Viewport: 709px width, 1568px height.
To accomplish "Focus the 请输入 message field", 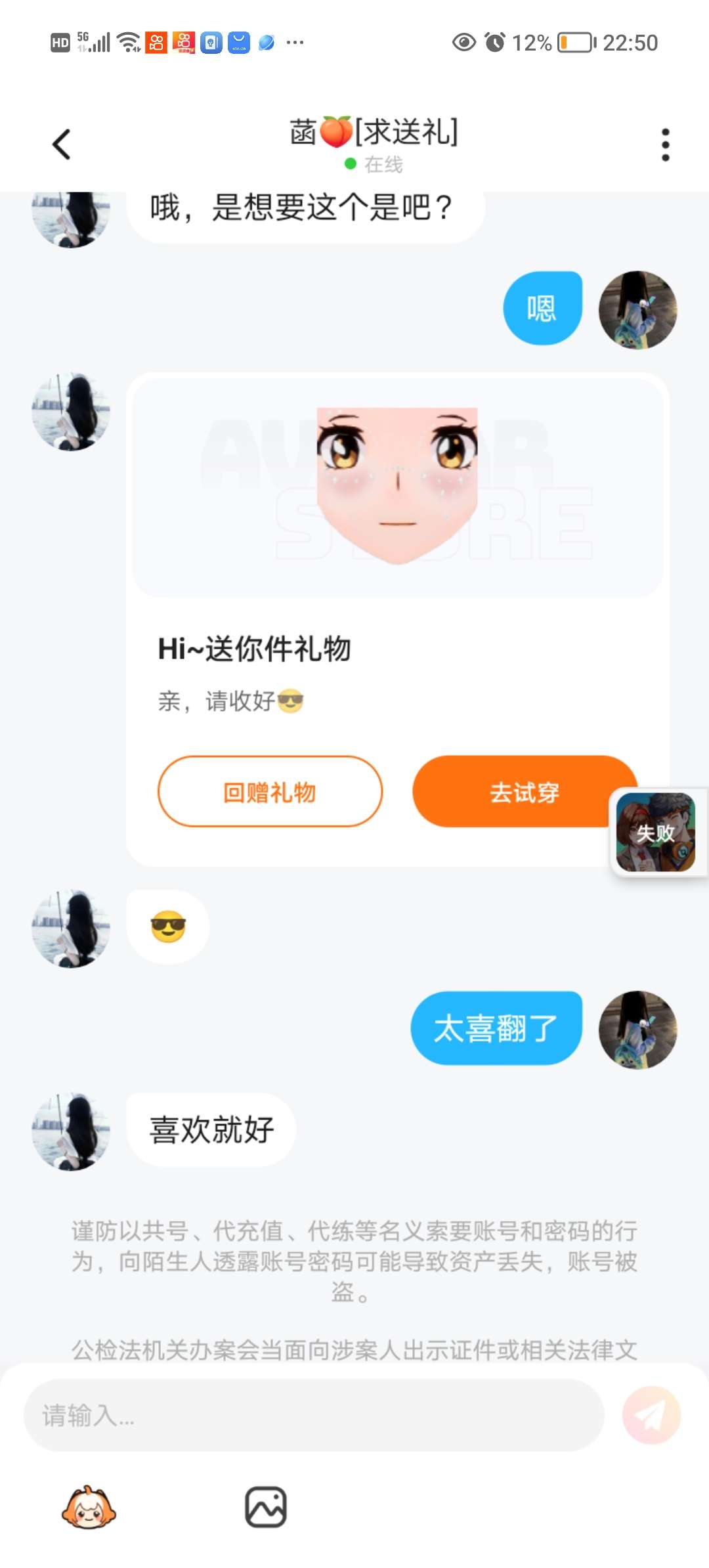I will point(314,1415).
